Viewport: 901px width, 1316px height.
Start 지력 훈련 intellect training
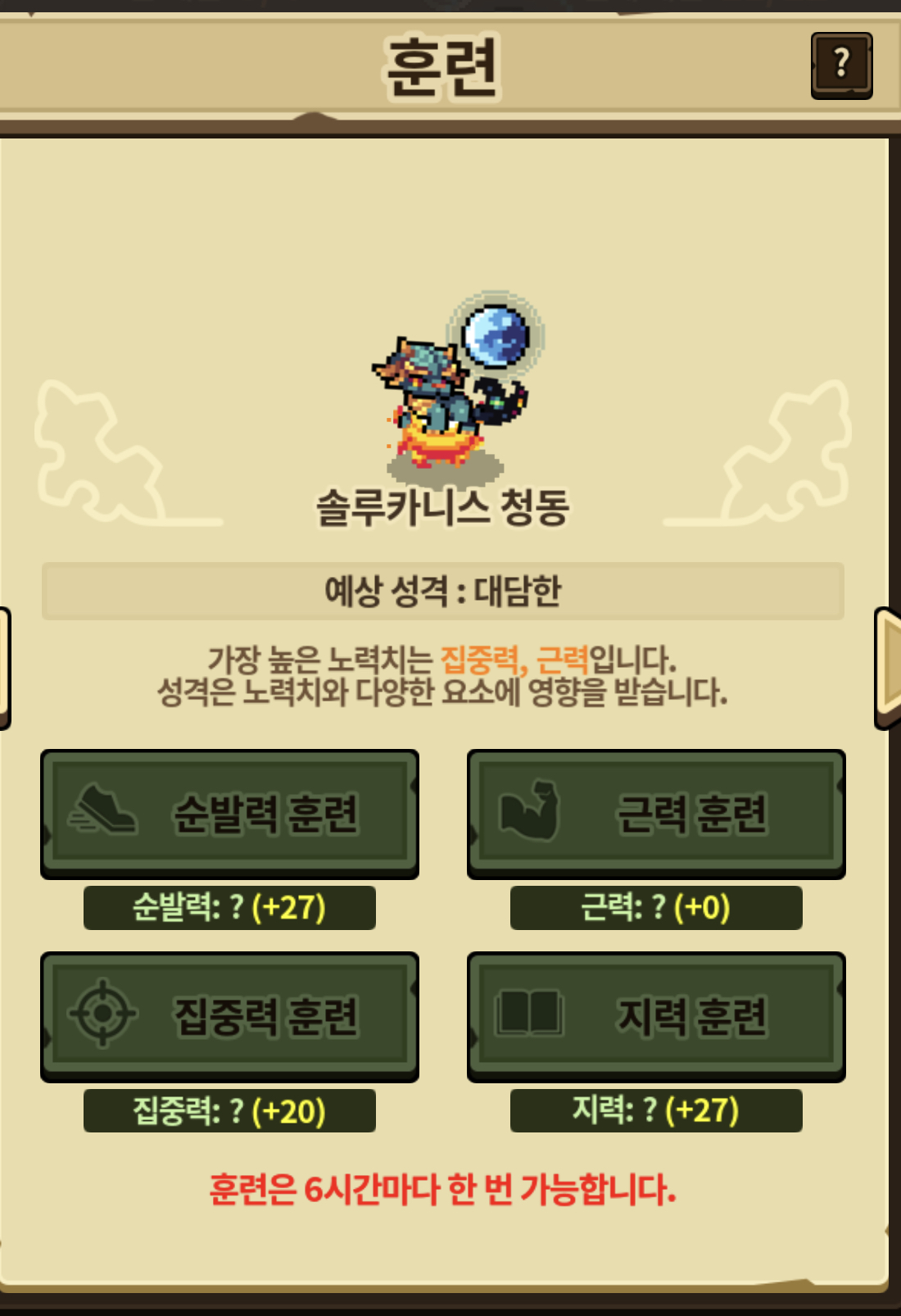point(656,1015)
